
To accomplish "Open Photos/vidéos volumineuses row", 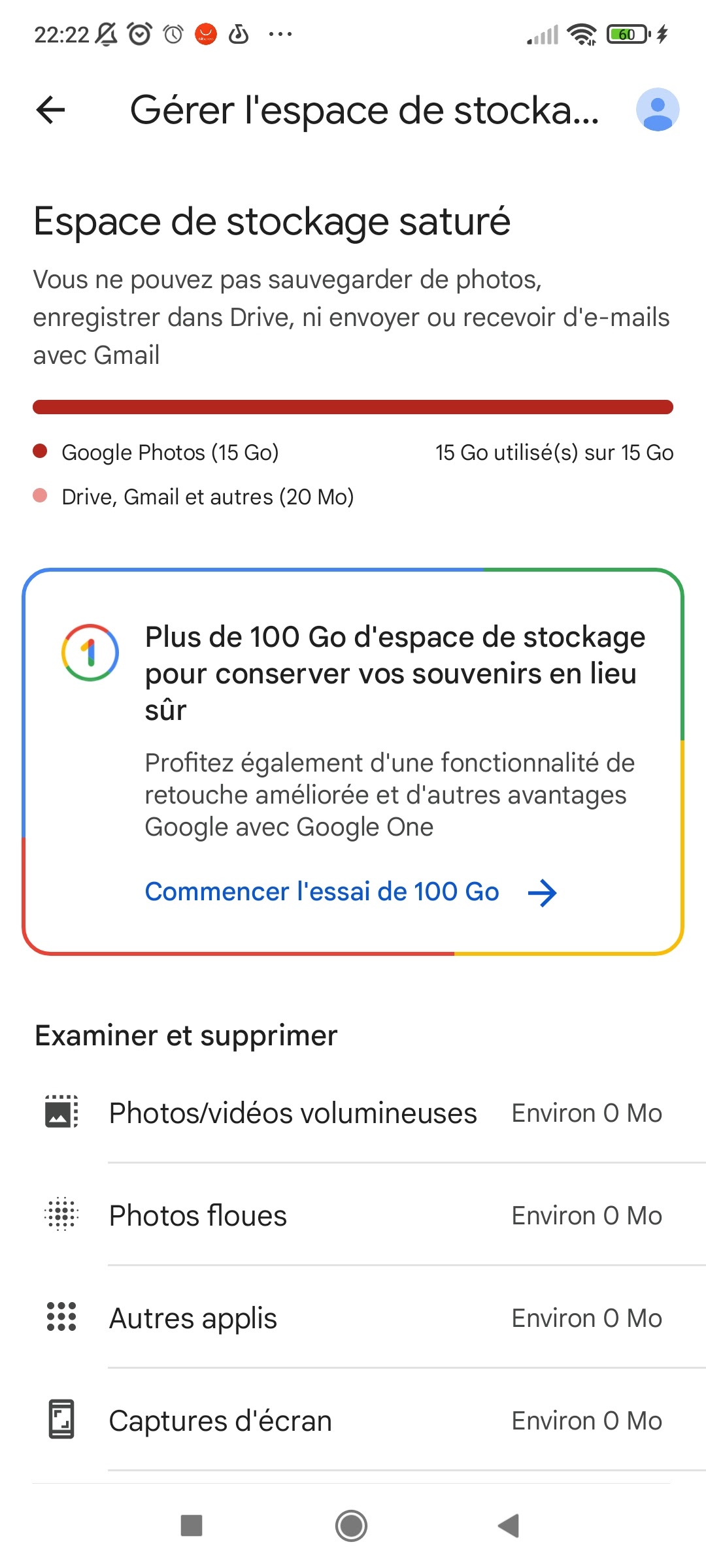I will click(x=353, y=1113).
